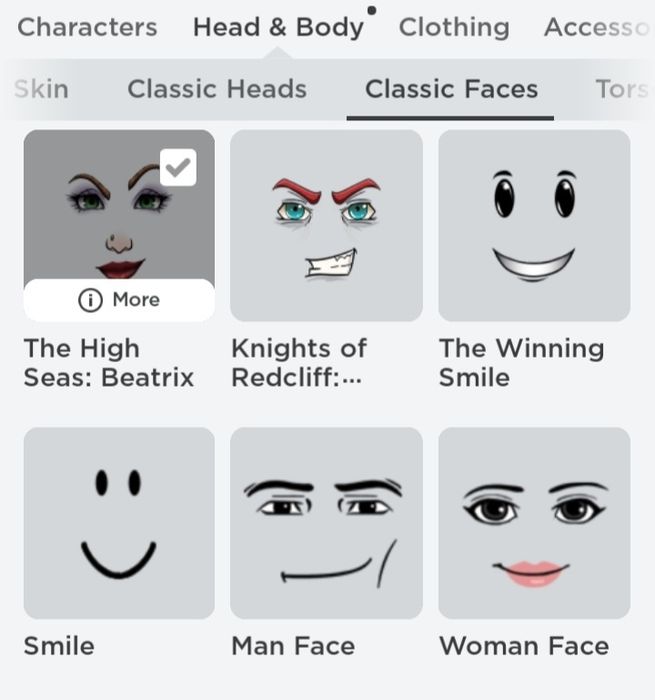Viewport: 655px width, 700px height.
Task: Equip the Man Face
Action: click(326, 523)
